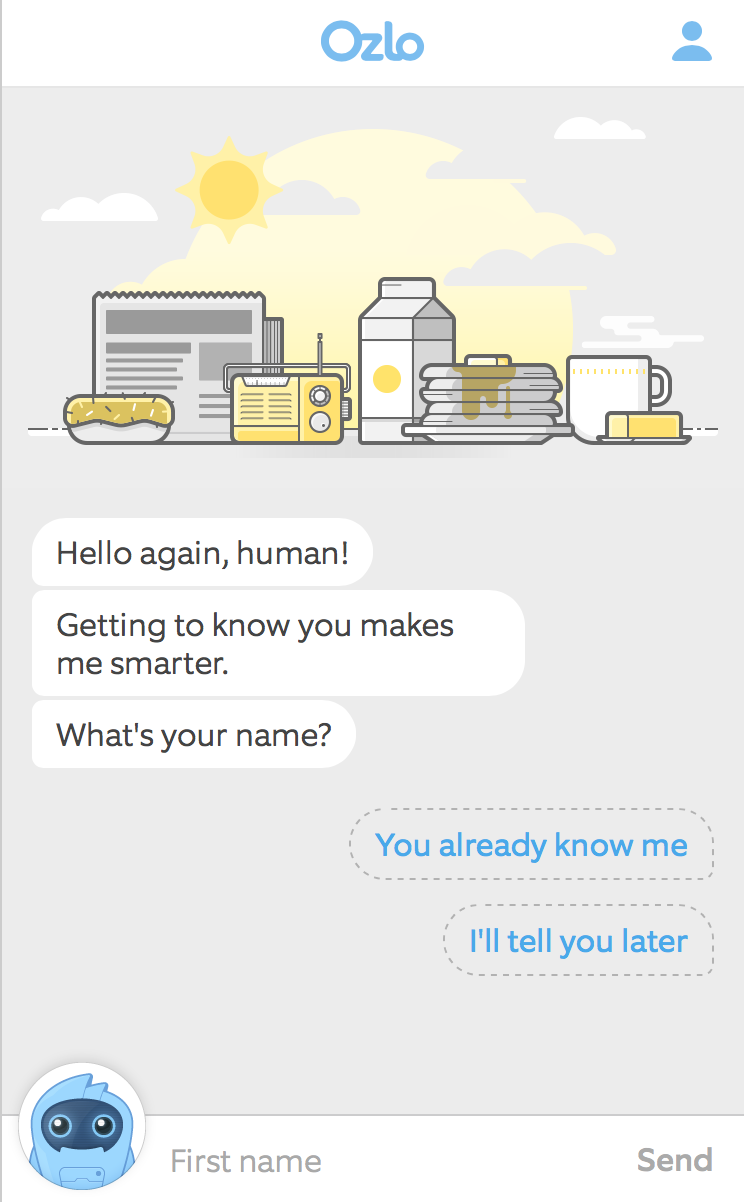Choose the 'I'll tell you later' reply
The height and width of the screenshot is (1202, 744).
pyautogui.click(x=578, y=941)
